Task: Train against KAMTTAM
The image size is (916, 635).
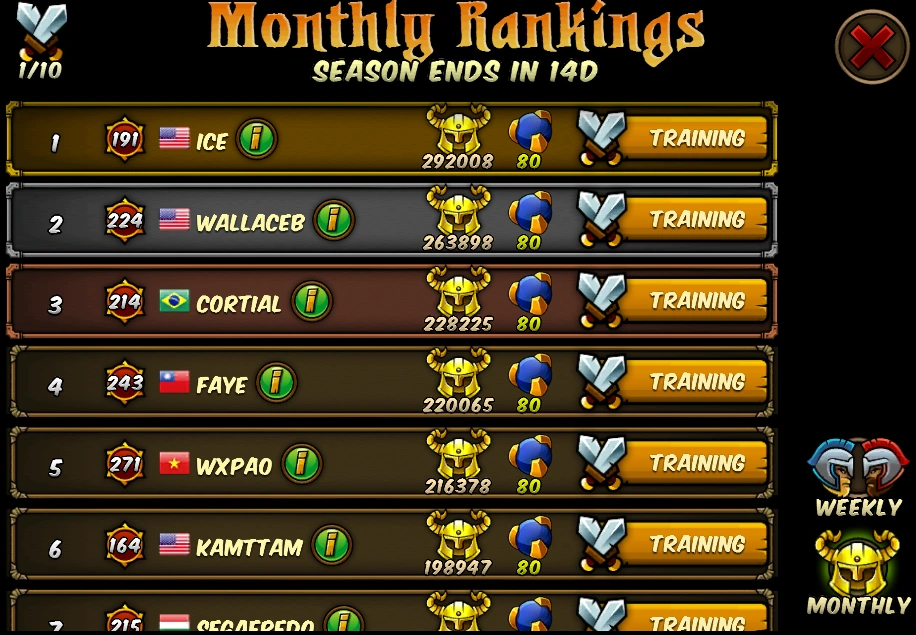Action: [695, 544]
